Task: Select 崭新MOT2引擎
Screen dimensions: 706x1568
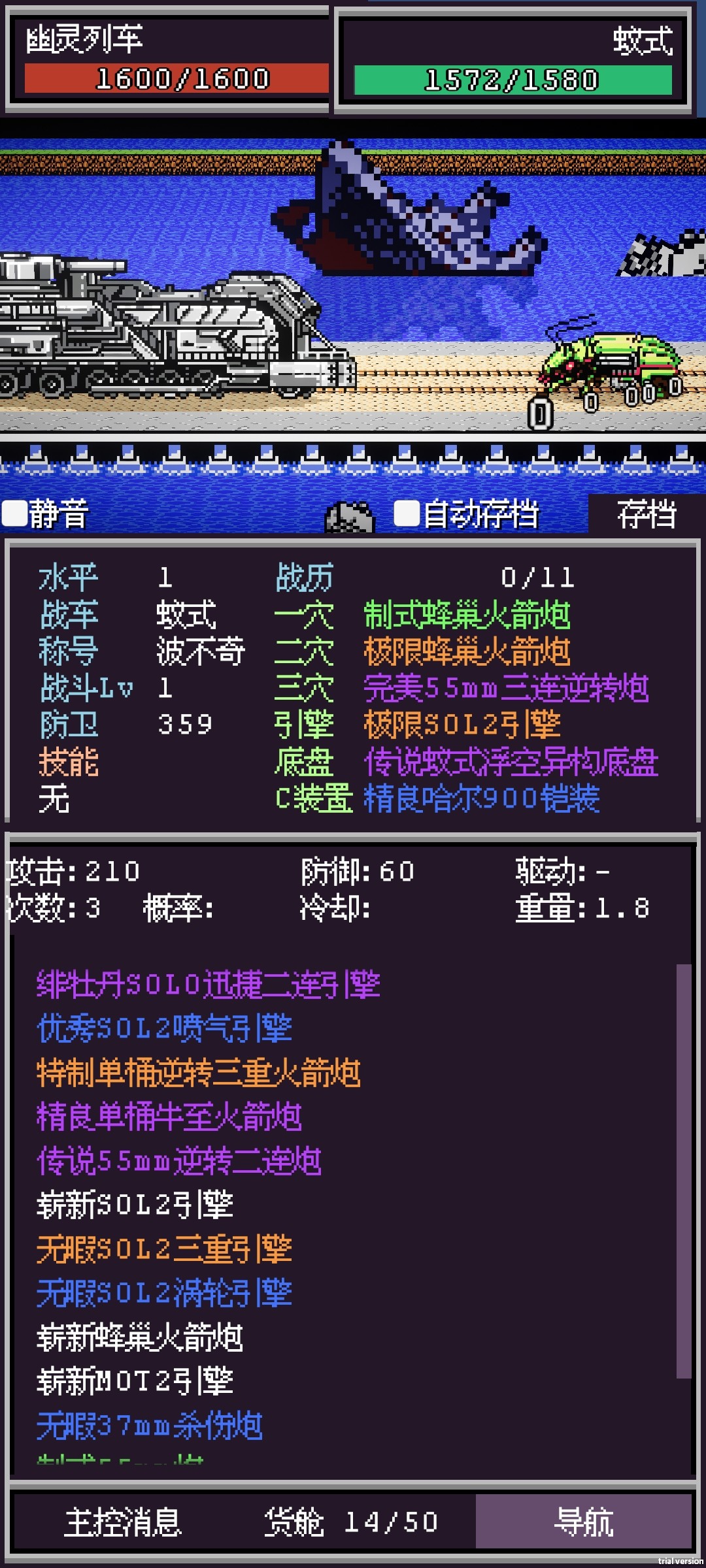Action: point(135,1382)
